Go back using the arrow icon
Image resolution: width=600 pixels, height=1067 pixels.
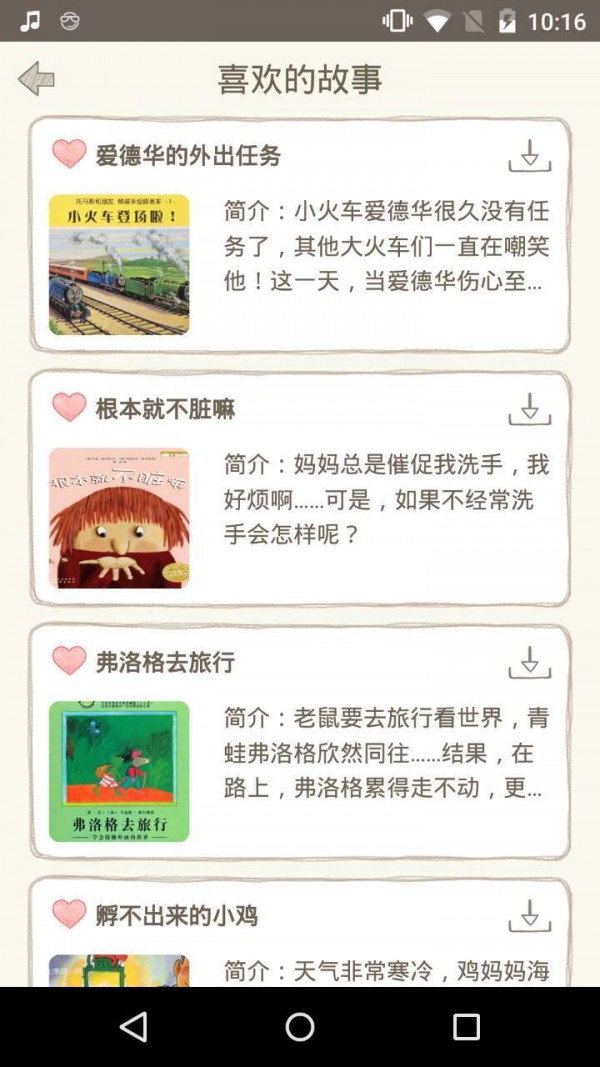pyautogui.click(x=36, y=78)
